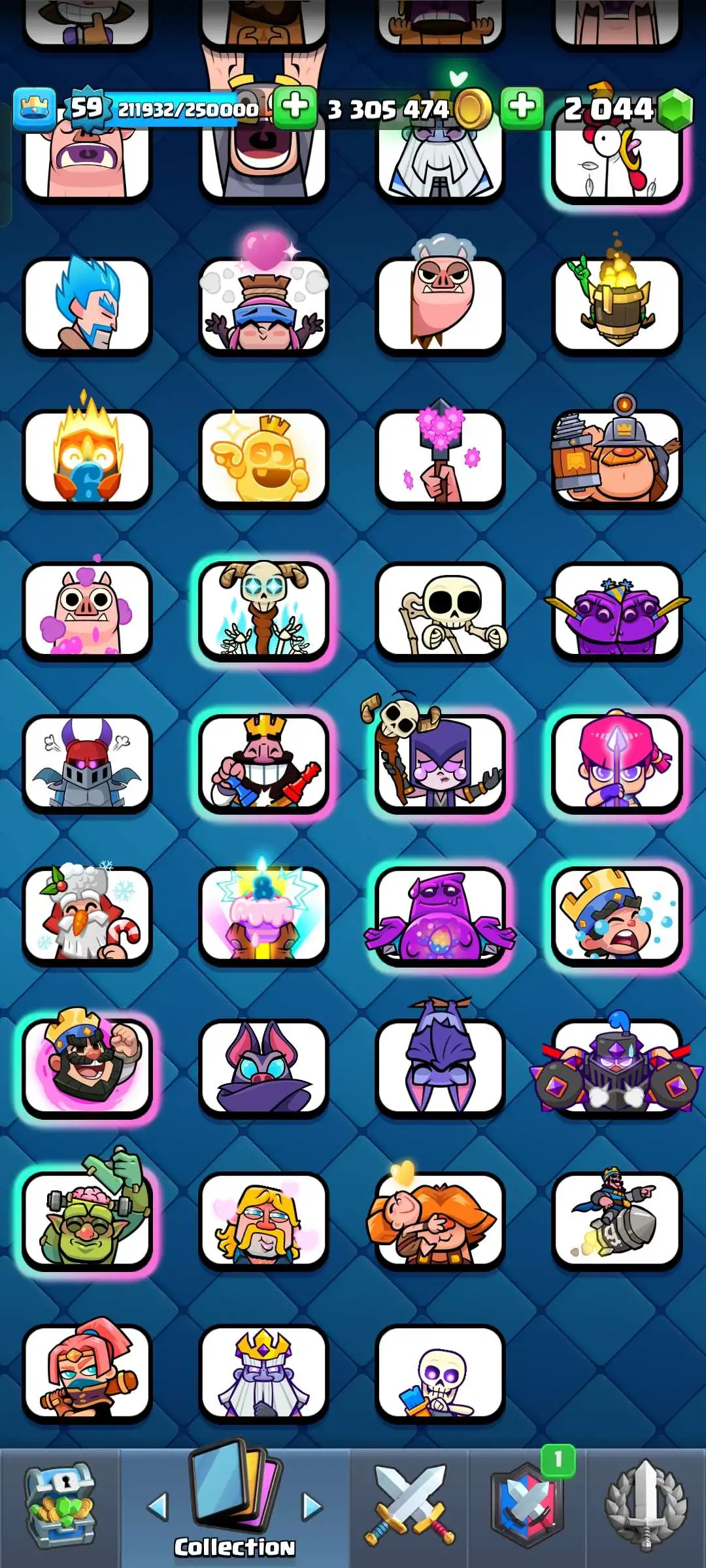Tap the green plus button to buy gems
This screenshot has width=706, height=1568.
(522, 106)
